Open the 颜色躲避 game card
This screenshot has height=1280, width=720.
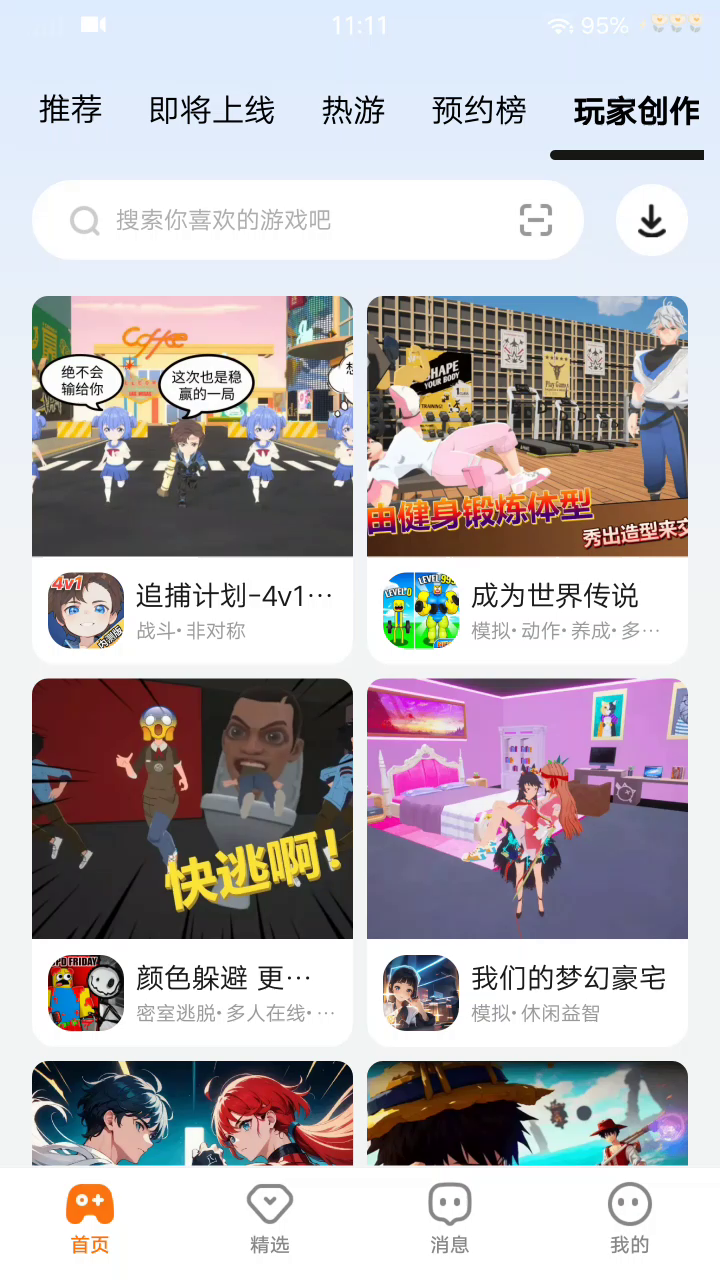pos(192,862)
